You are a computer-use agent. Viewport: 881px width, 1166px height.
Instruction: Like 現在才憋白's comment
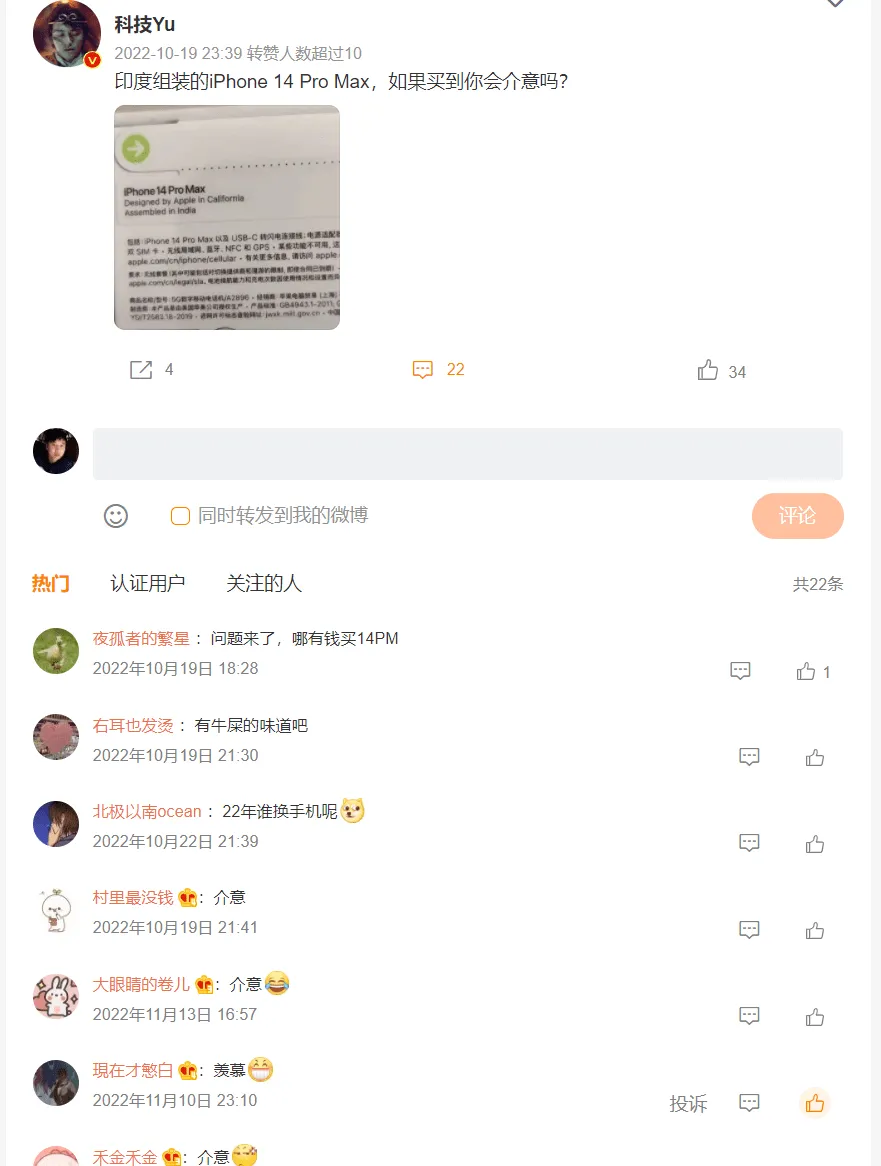(815, 1104)
